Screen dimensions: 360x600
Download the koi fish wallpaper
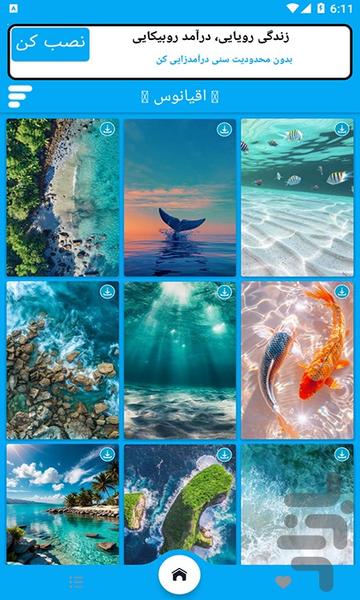coord(342,292)
